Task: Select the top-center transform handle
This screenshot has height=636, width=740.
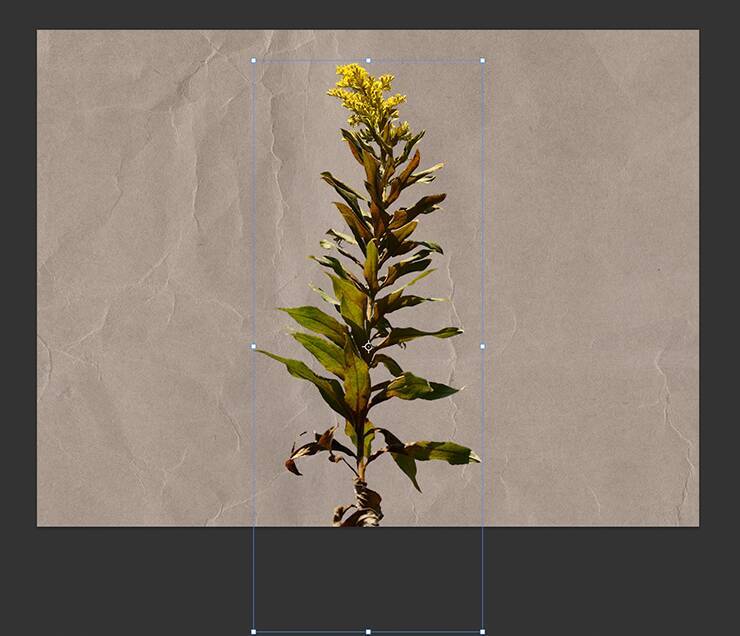Action: coord(368,60)
